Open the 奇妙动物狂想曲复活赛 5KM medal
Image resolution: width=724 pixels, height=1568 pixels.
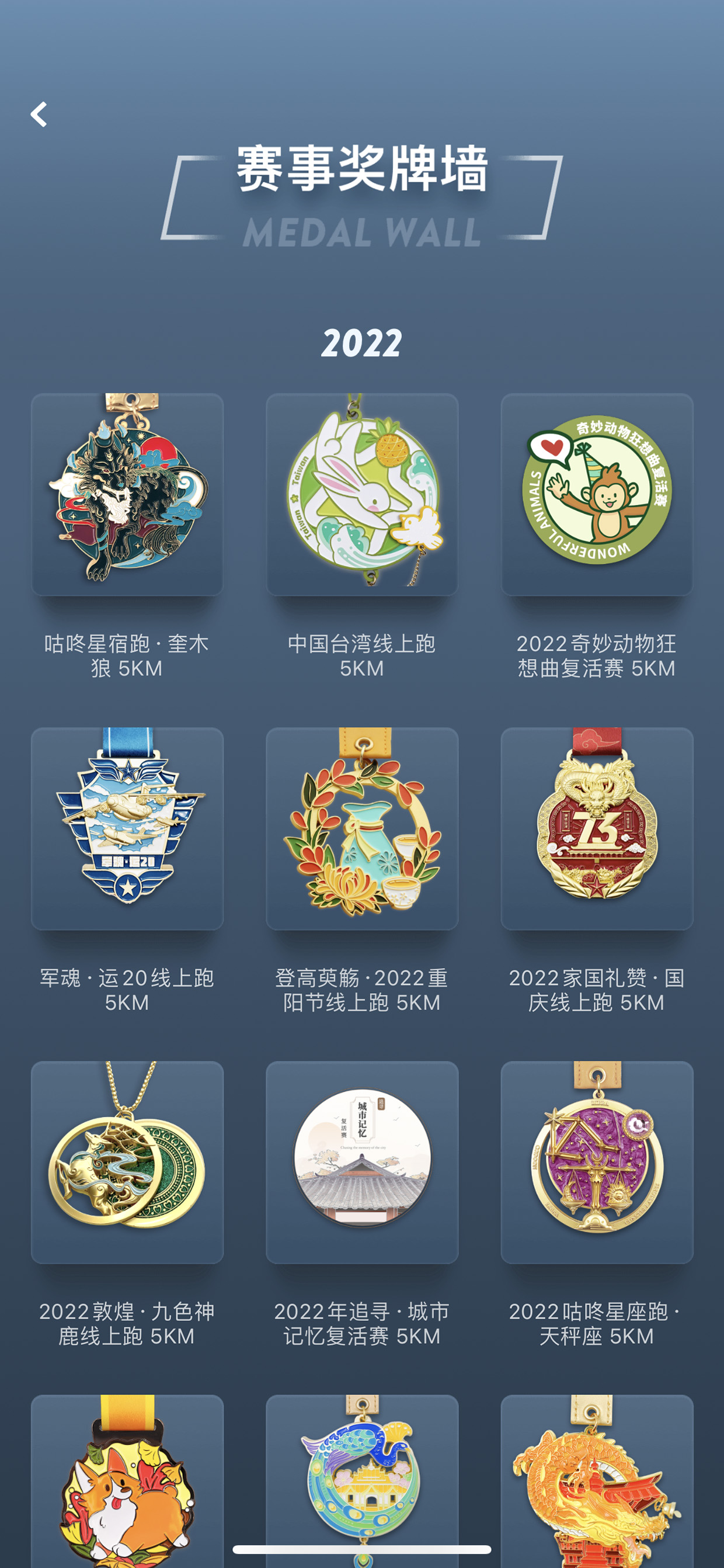[597, 494]
